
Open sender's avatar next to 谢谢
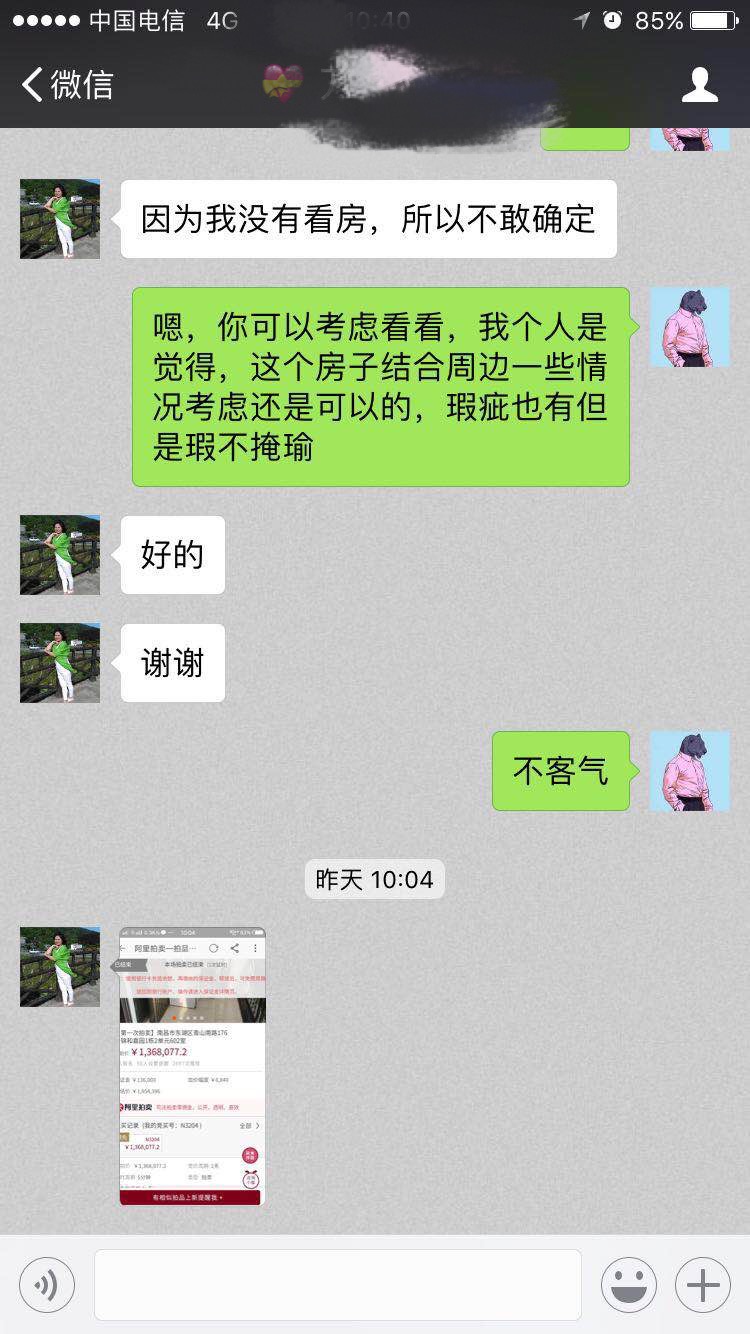pyautogui.click(x=60, y=663)
